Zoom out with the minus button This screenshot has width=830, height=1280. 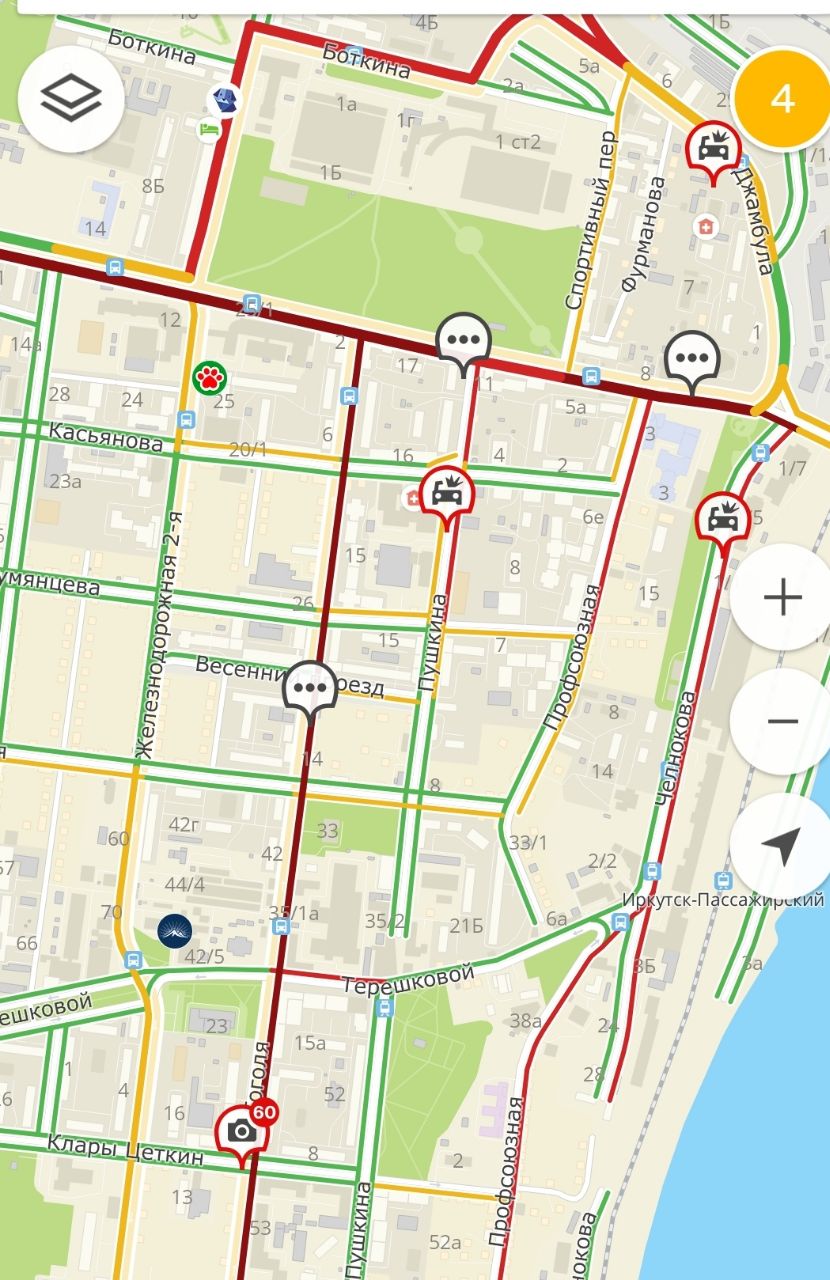coord(781,722)
